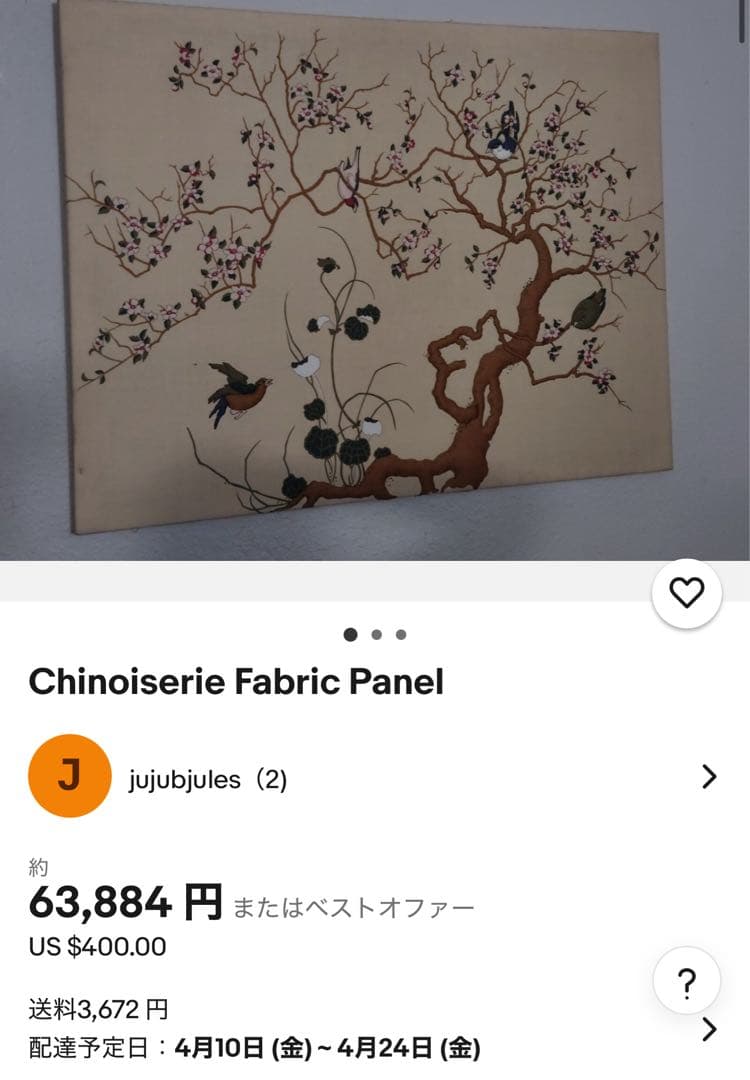This screenshot has width=750, height=1080.
Task: Expand delivery details with the lower chevron
Action: (x=712, y=1030)
